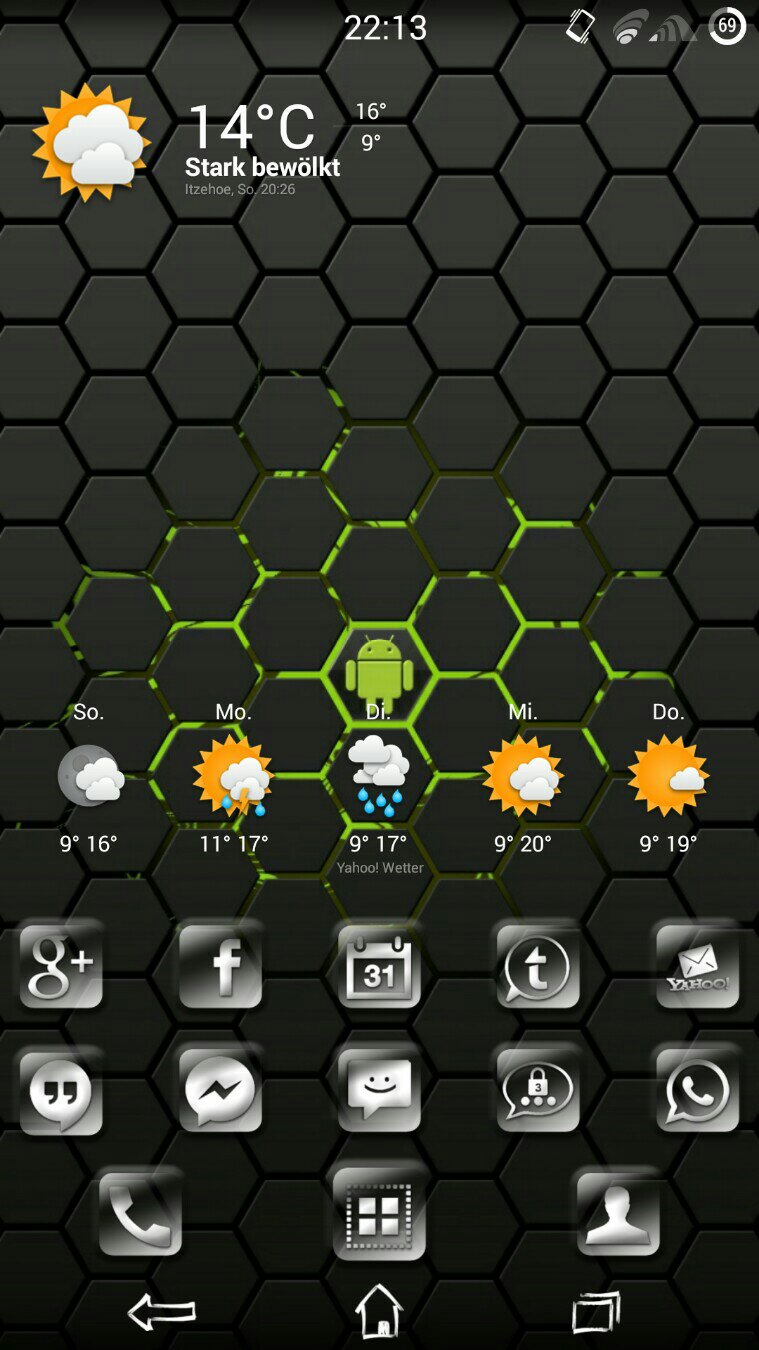The width and height of the screenshot is (759, 1350).
Task: Open the app drawer
Action: pos(379,1214)
